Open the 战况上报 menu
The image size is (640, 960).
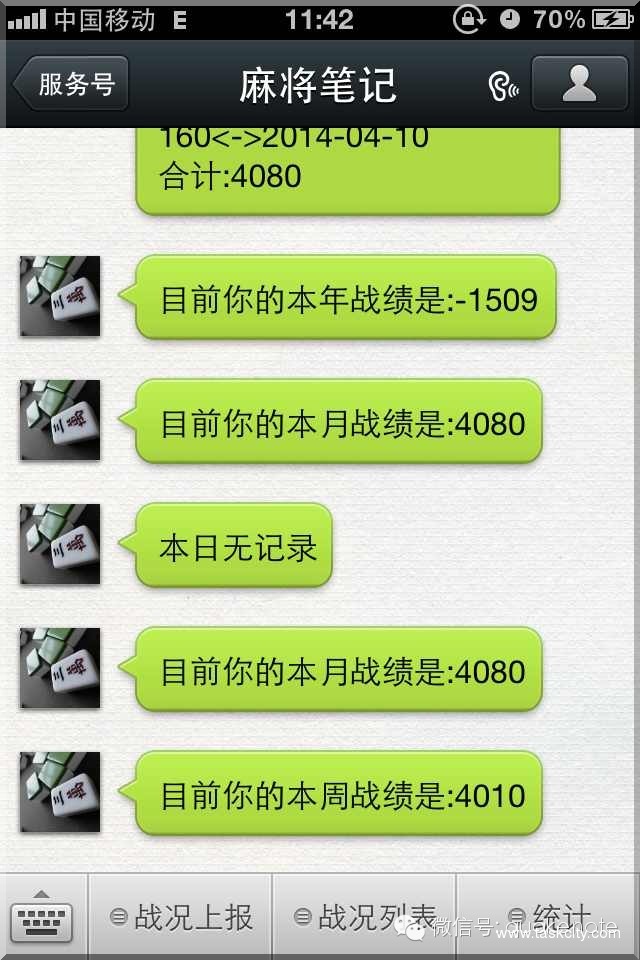point(181,917)
